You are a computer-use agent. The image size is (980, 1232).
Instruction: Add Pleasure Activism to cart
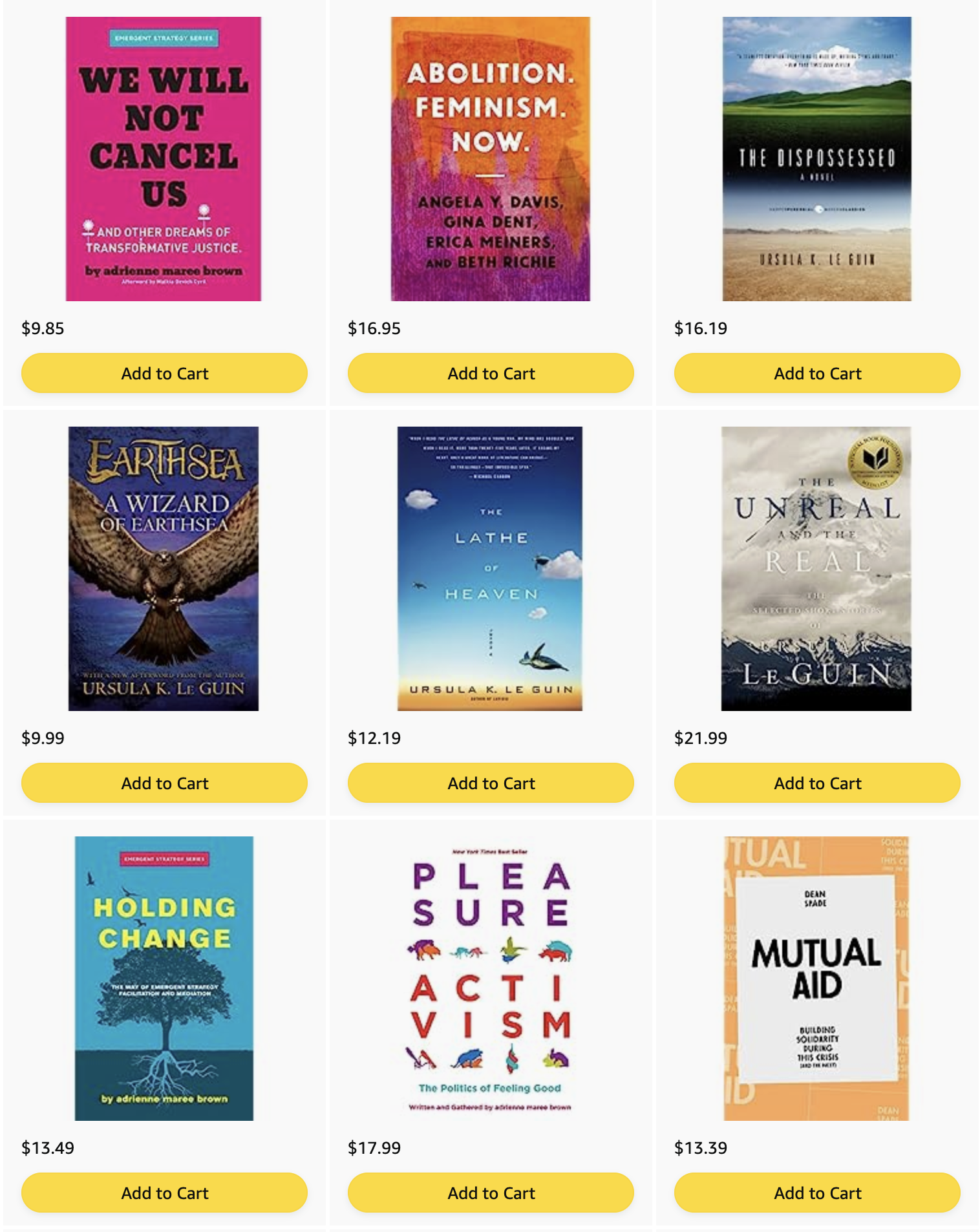pos(491,1193)
